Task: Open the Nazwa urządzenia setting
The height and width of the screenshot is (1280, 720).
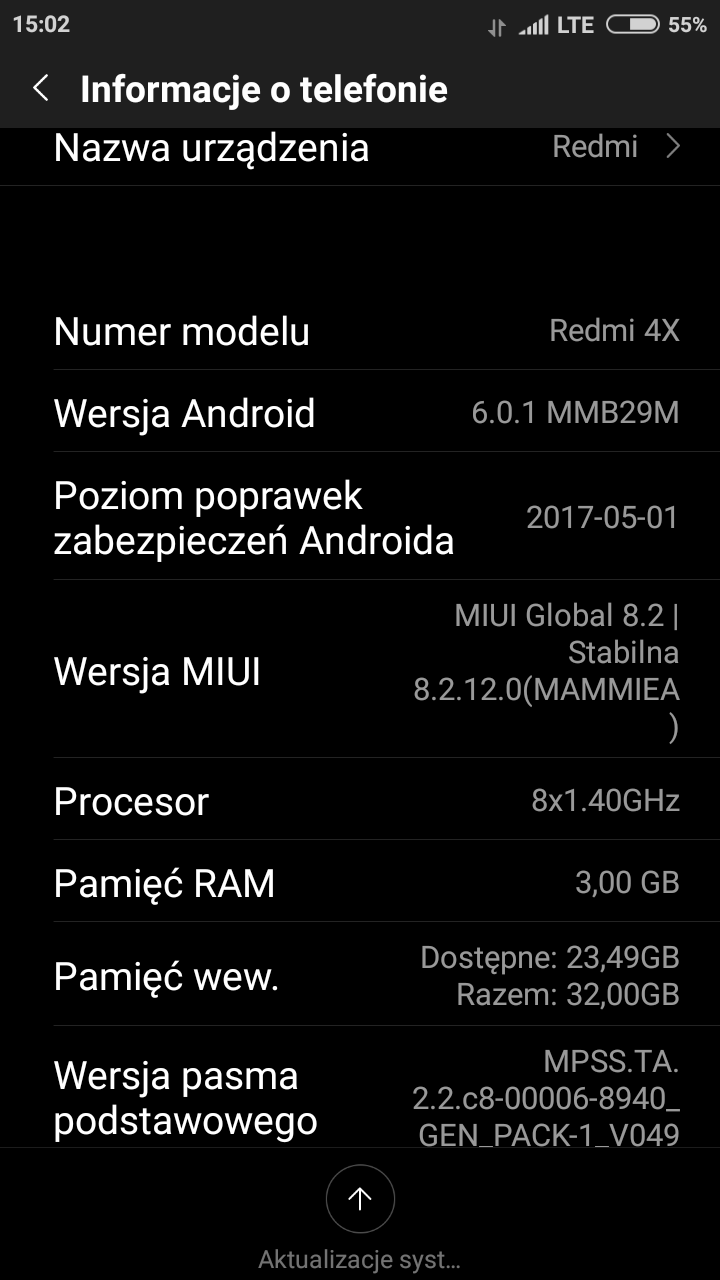Action: click(x=360, y=148)
